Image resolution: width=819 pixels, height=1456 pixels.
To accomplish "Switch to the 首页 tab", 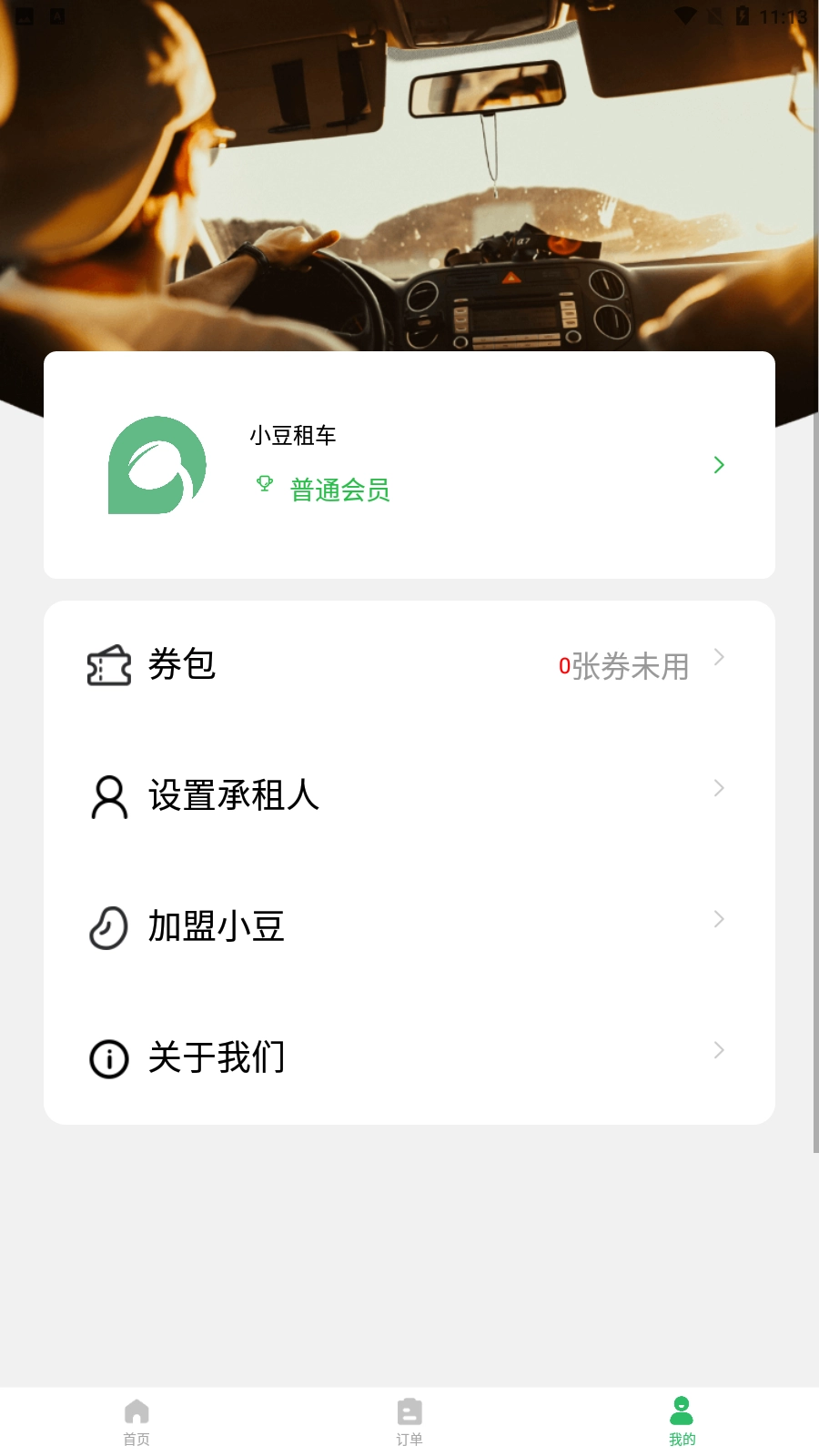I will click(136, 1421).
